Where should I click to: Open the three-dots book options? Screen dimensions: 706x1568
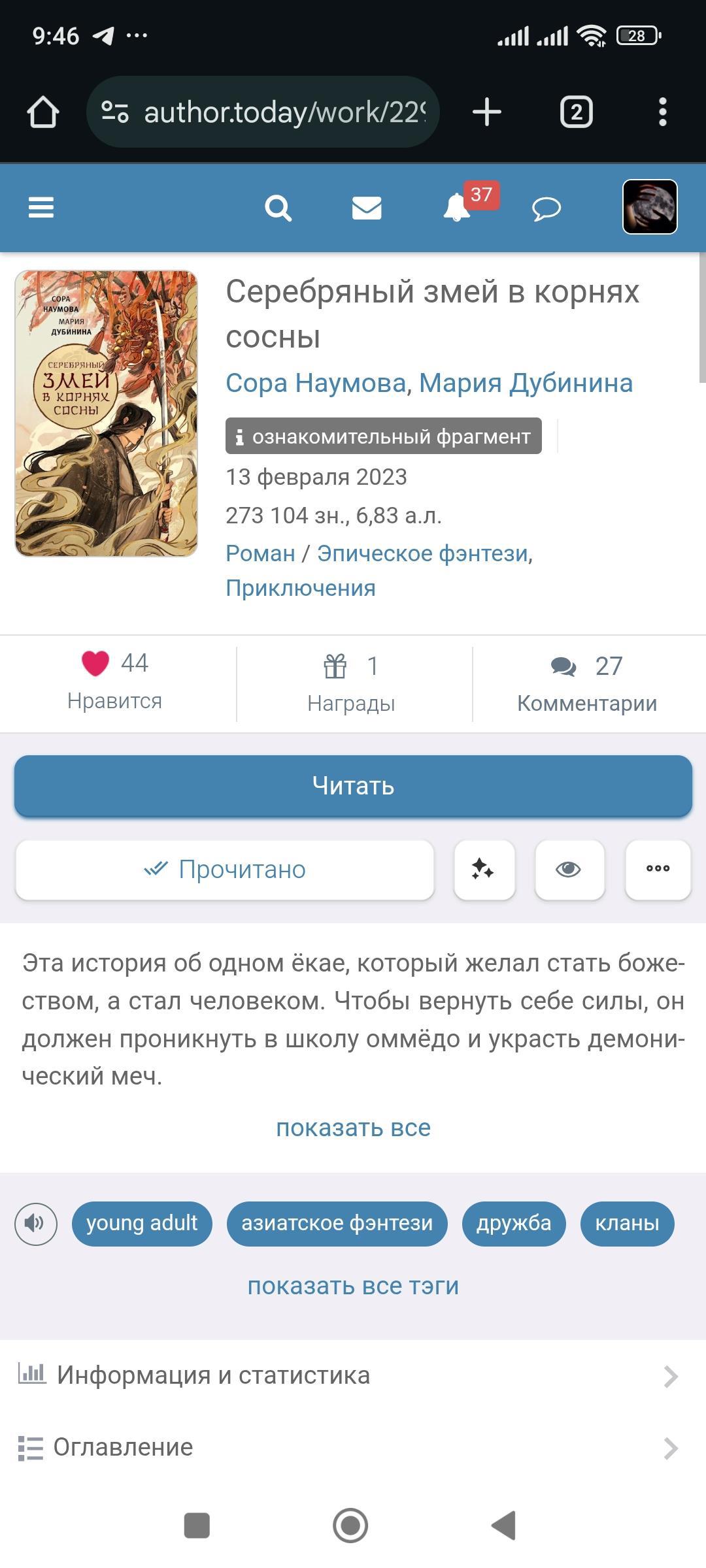click(658, 869)
